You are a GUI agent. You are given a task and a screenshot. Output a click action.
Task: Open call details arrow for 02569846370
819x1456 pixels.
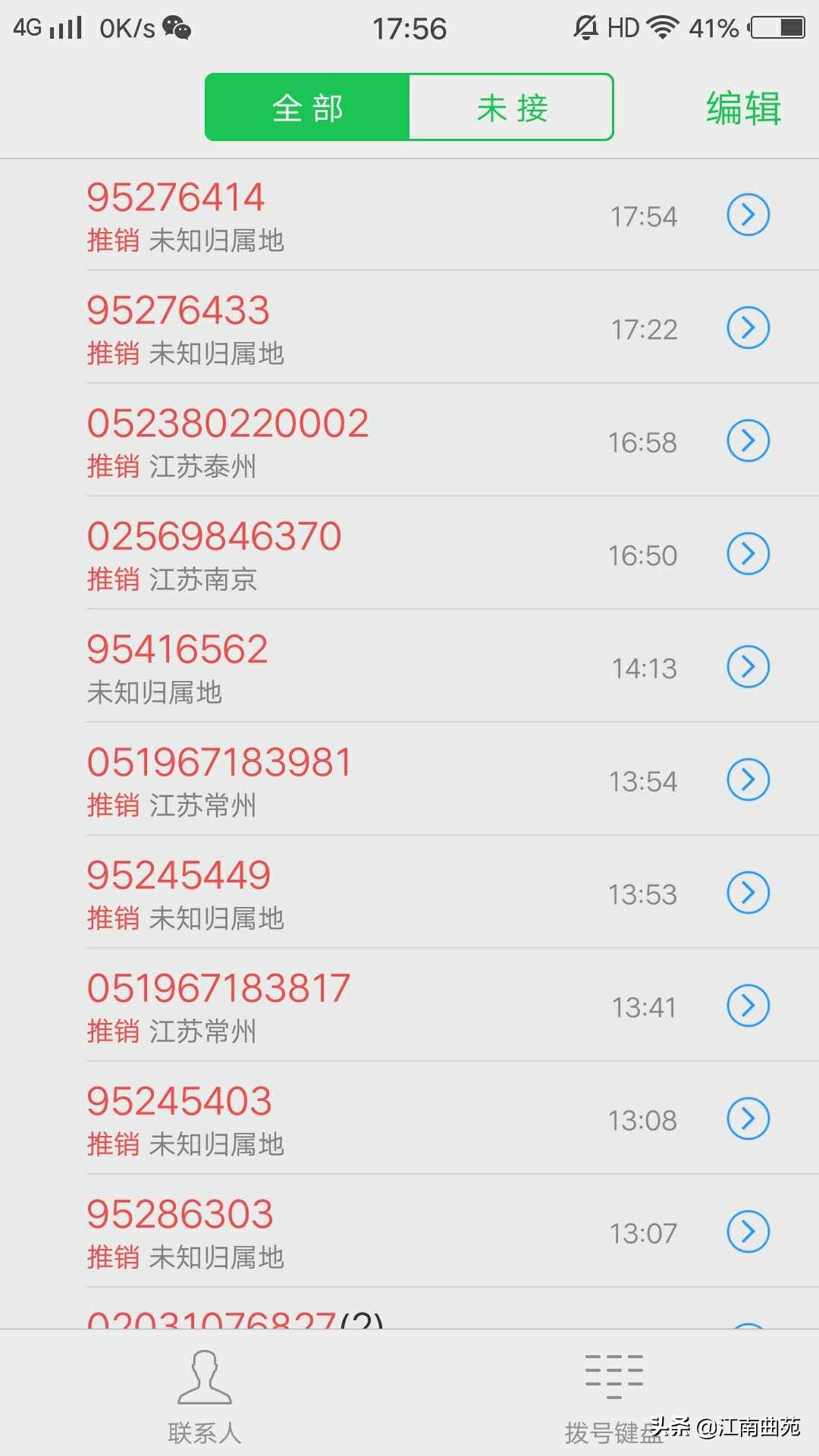748,554
